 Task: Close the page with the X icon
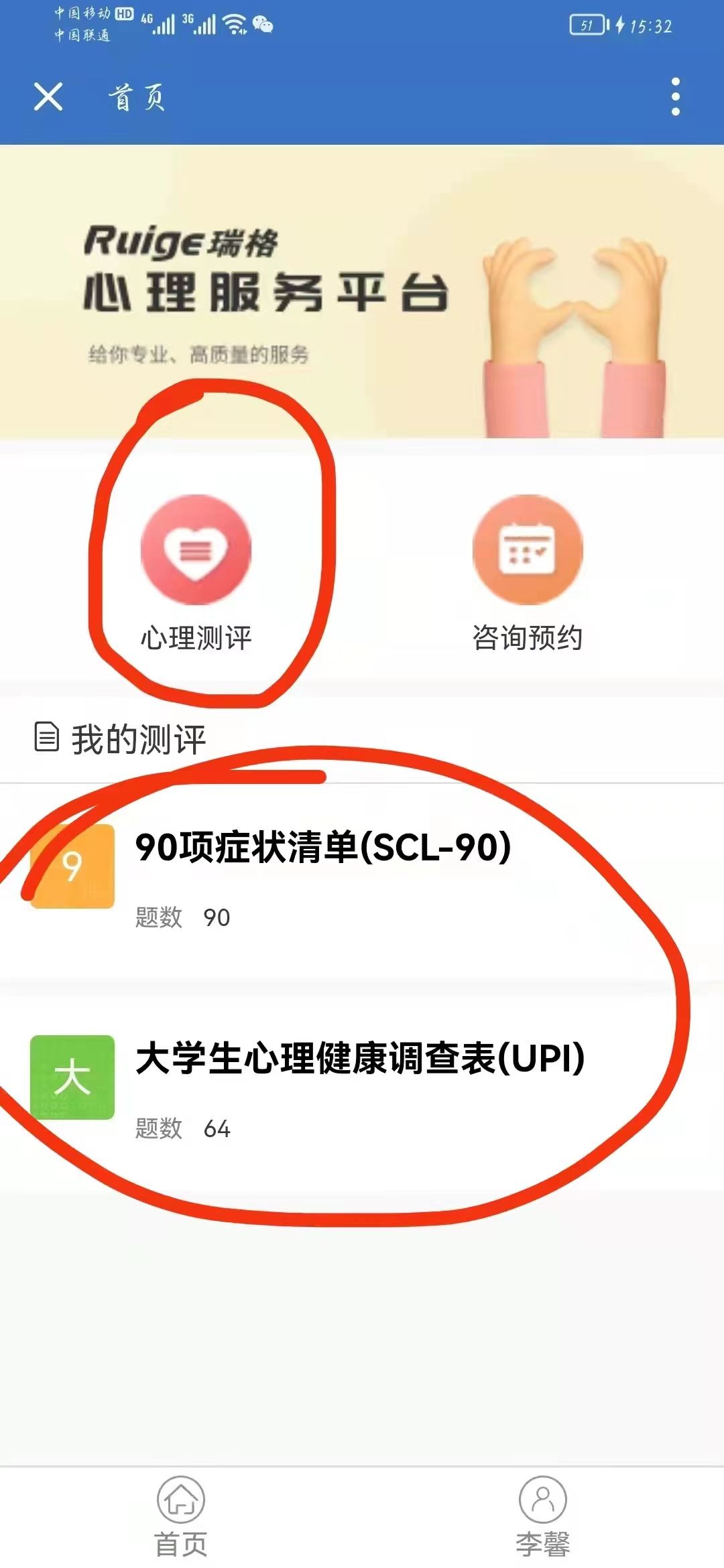(x=48, y=96)
